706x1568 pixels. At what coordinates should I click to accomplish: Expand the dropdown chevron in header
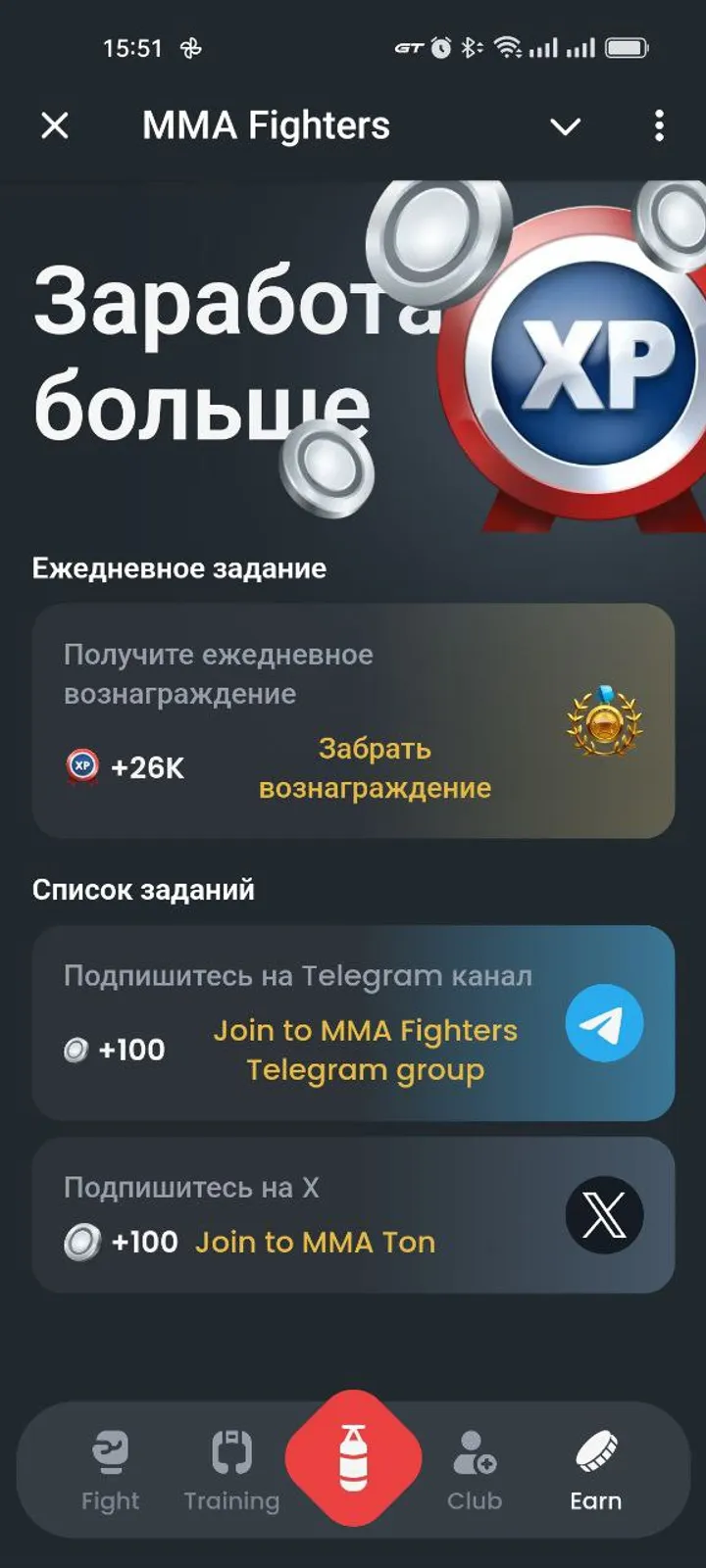coord(565,126)
